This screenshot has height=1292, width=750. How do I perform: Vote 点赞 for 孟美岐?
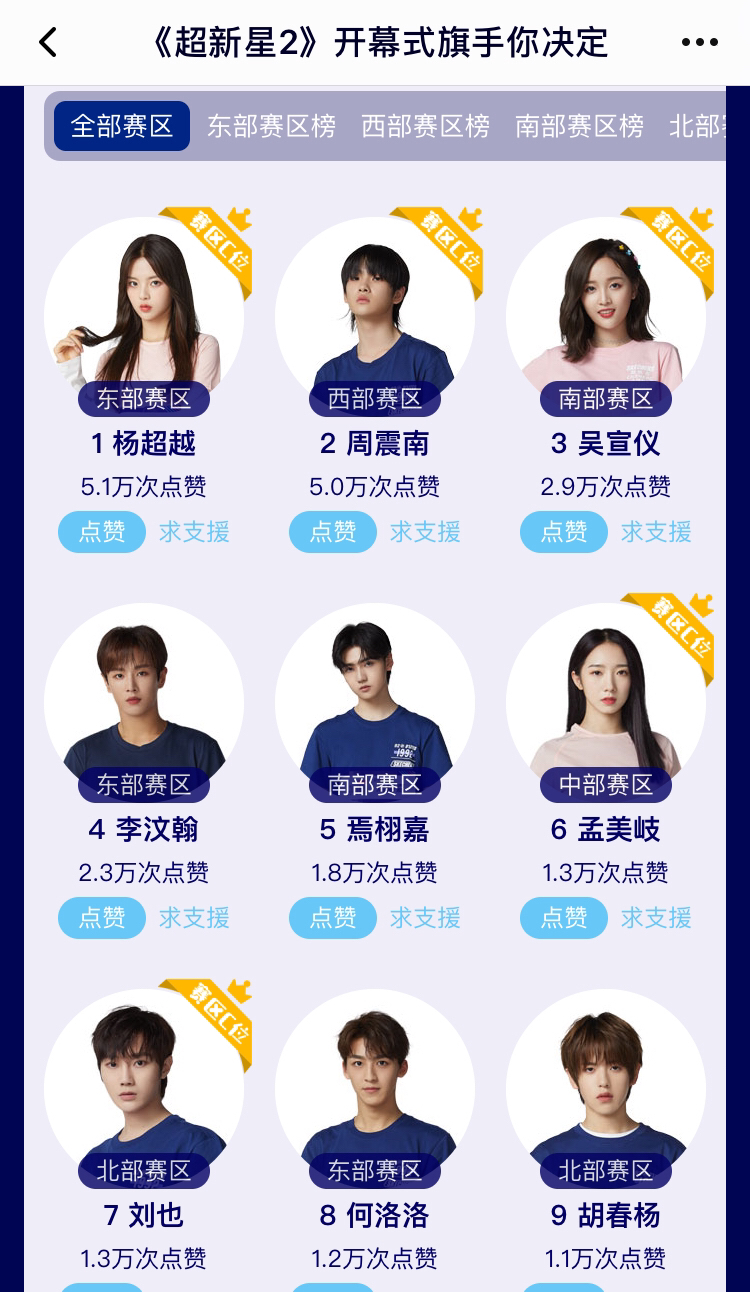pos(564,918)
